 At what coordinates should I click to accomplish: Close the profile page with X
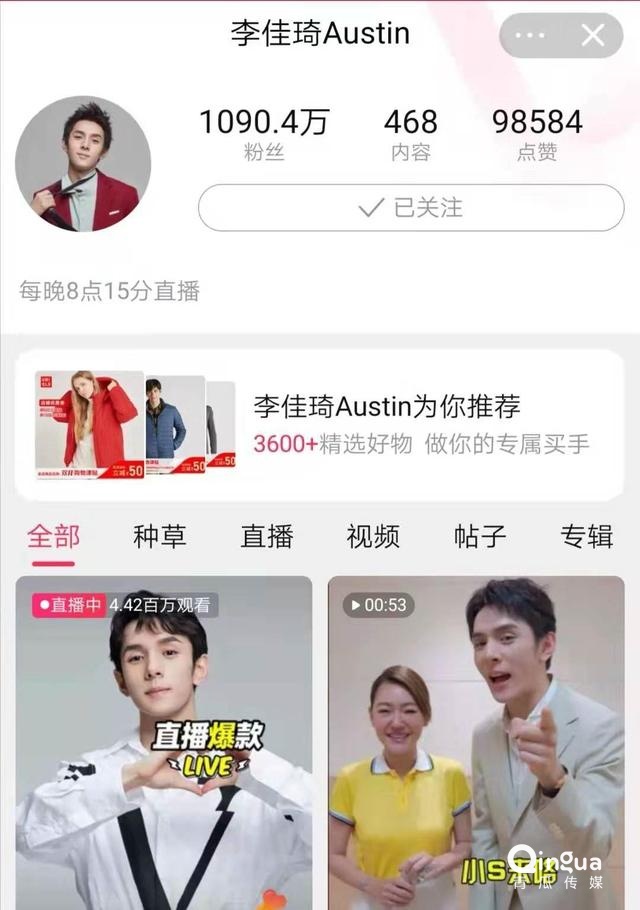pyautogui.click(x=593, y=36)
